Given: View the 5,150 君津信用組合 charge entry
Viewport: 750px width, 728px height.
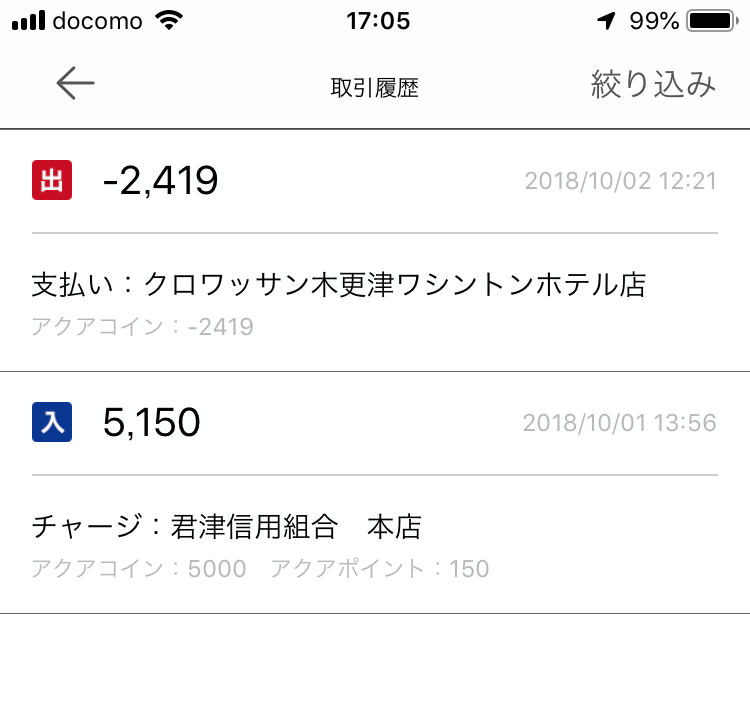Looking at the screenshot, I should tap(374, 492).
